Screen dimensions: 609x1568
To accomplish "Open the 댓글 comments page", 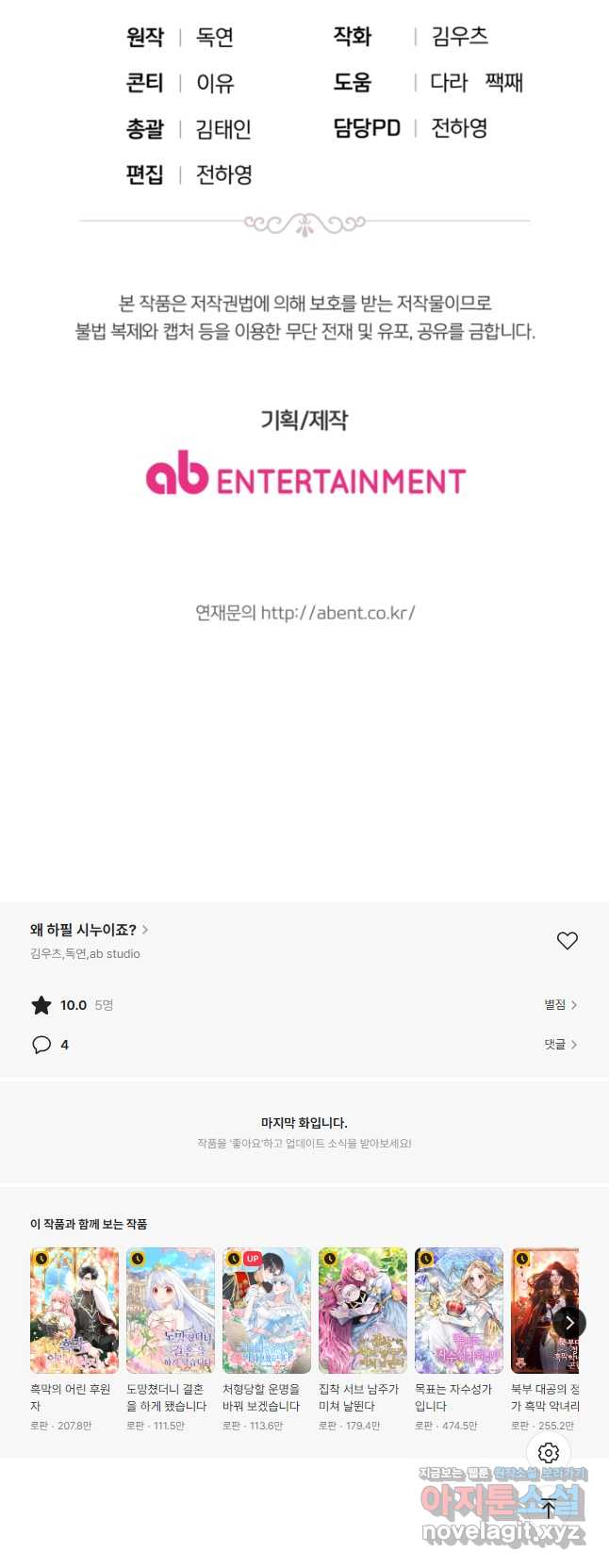I will pyautogui.click(x=560, y=1045).
